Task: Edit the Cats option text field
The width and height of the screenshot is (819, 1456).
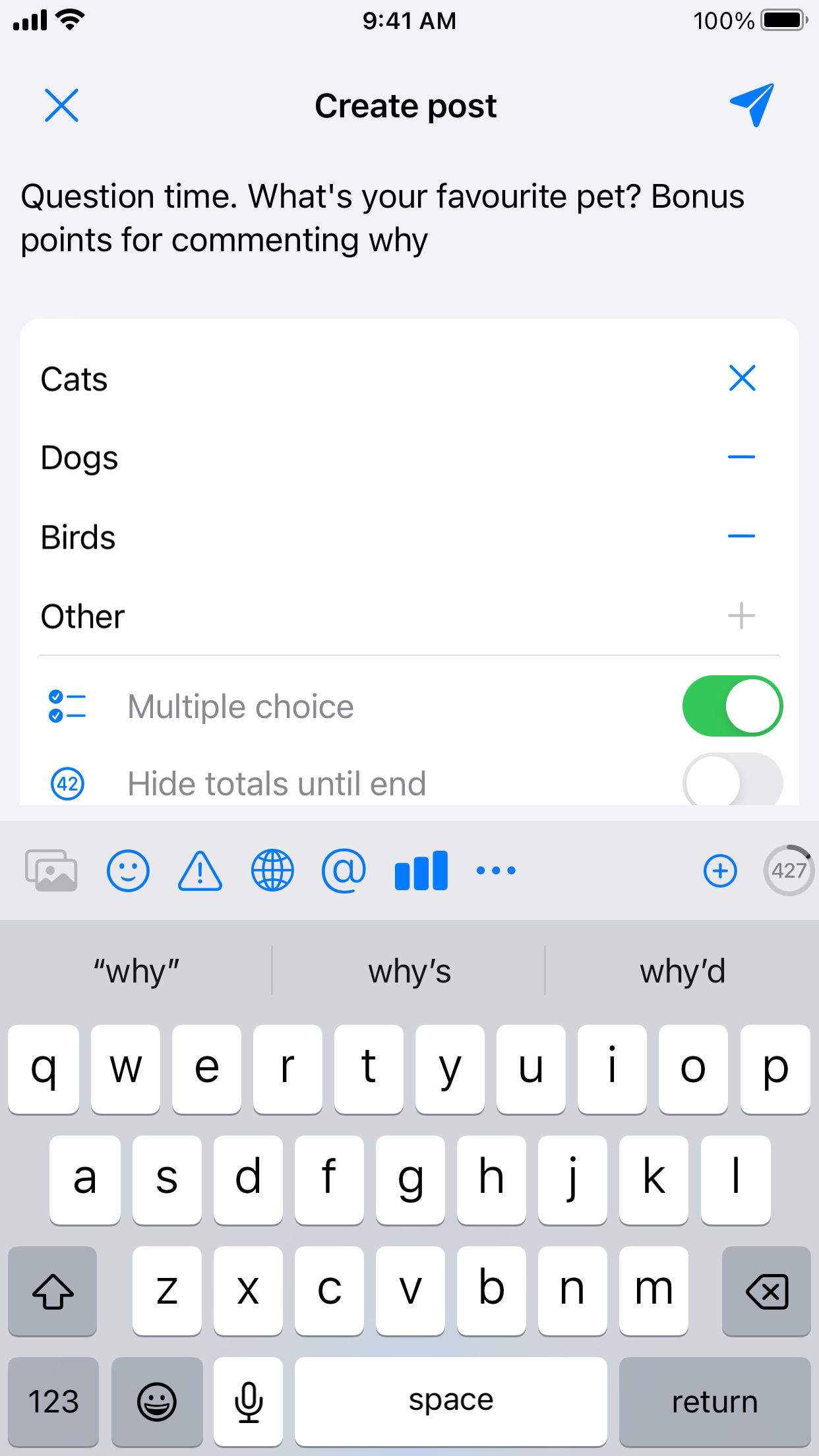Action: click(330, 379)
